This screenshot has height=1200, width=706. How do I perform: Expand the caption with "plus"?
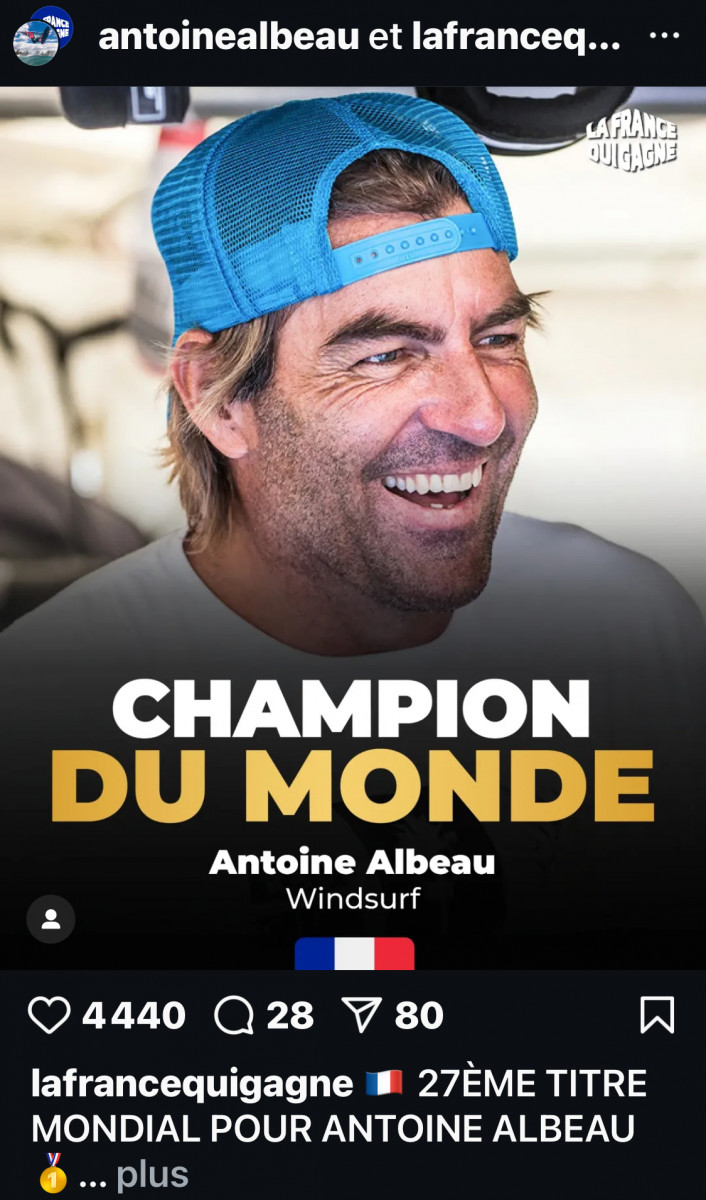pos(152,1175)
